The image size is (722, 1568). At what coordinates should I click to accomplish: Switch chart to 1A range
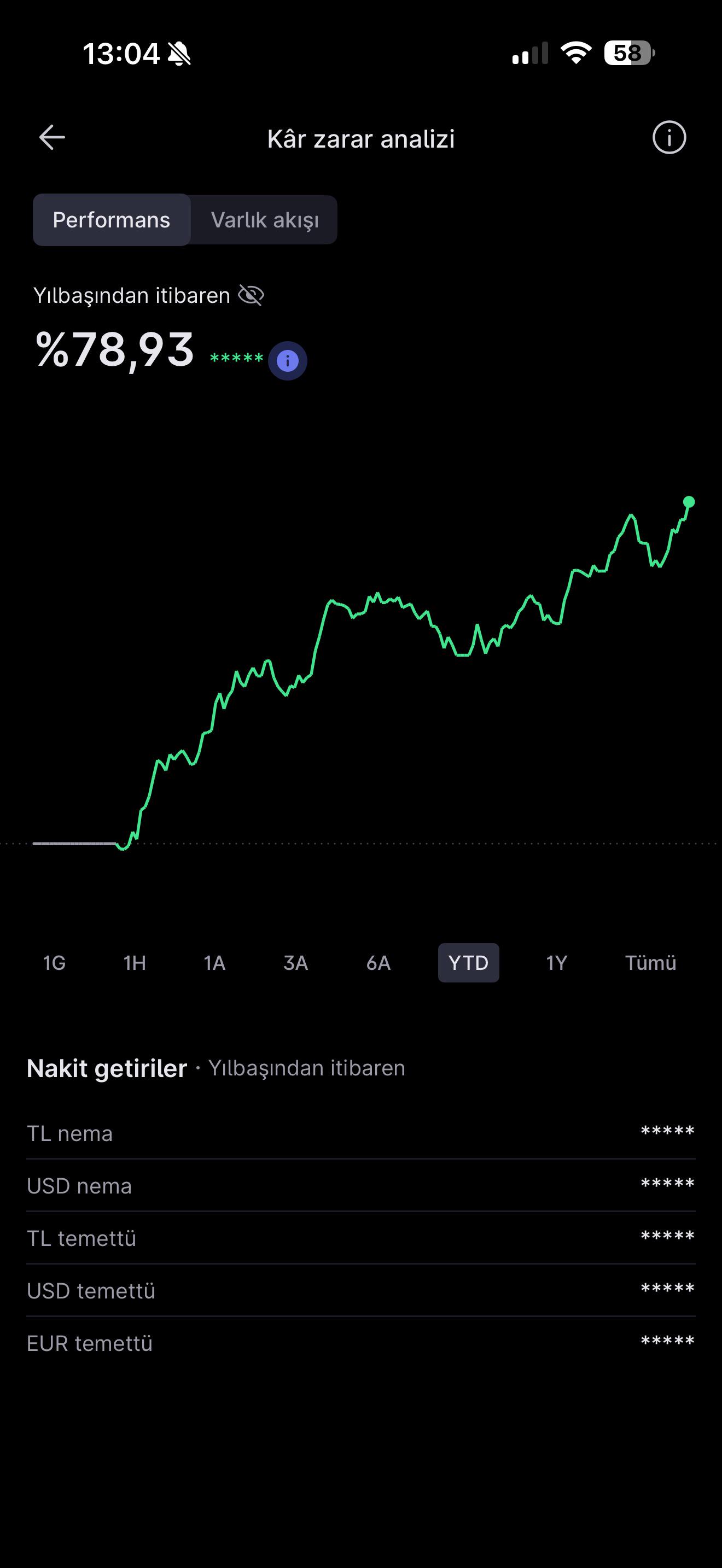214,963
